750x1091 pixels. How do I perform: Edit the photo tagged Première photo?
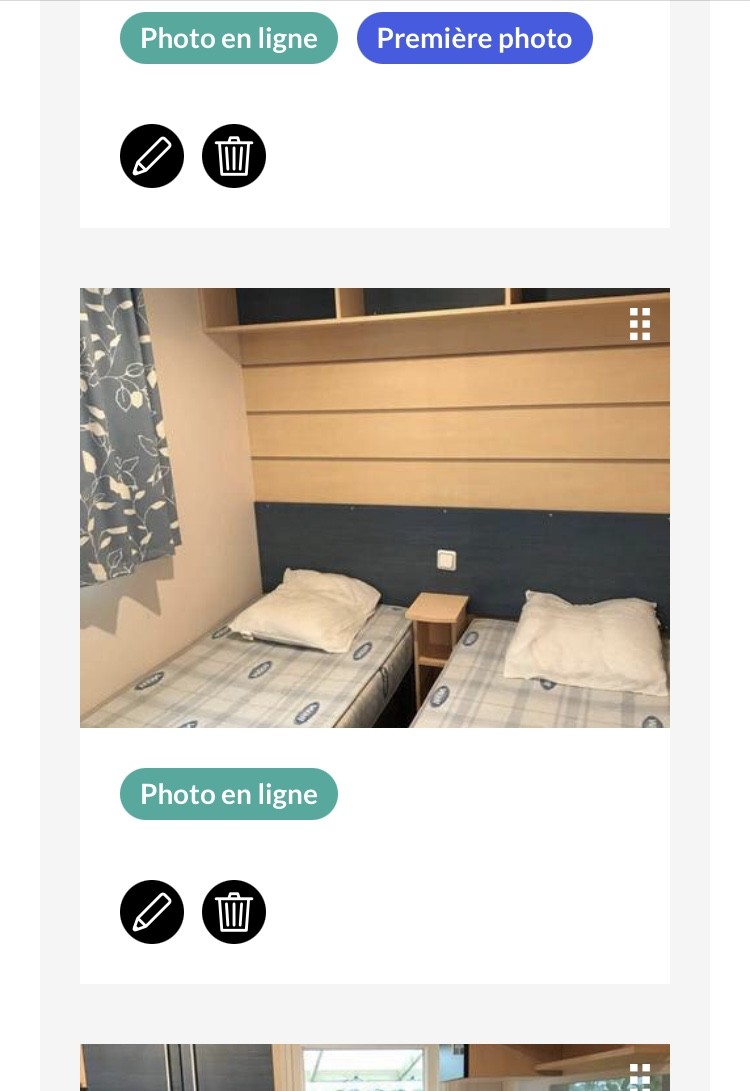pos(152,156)
